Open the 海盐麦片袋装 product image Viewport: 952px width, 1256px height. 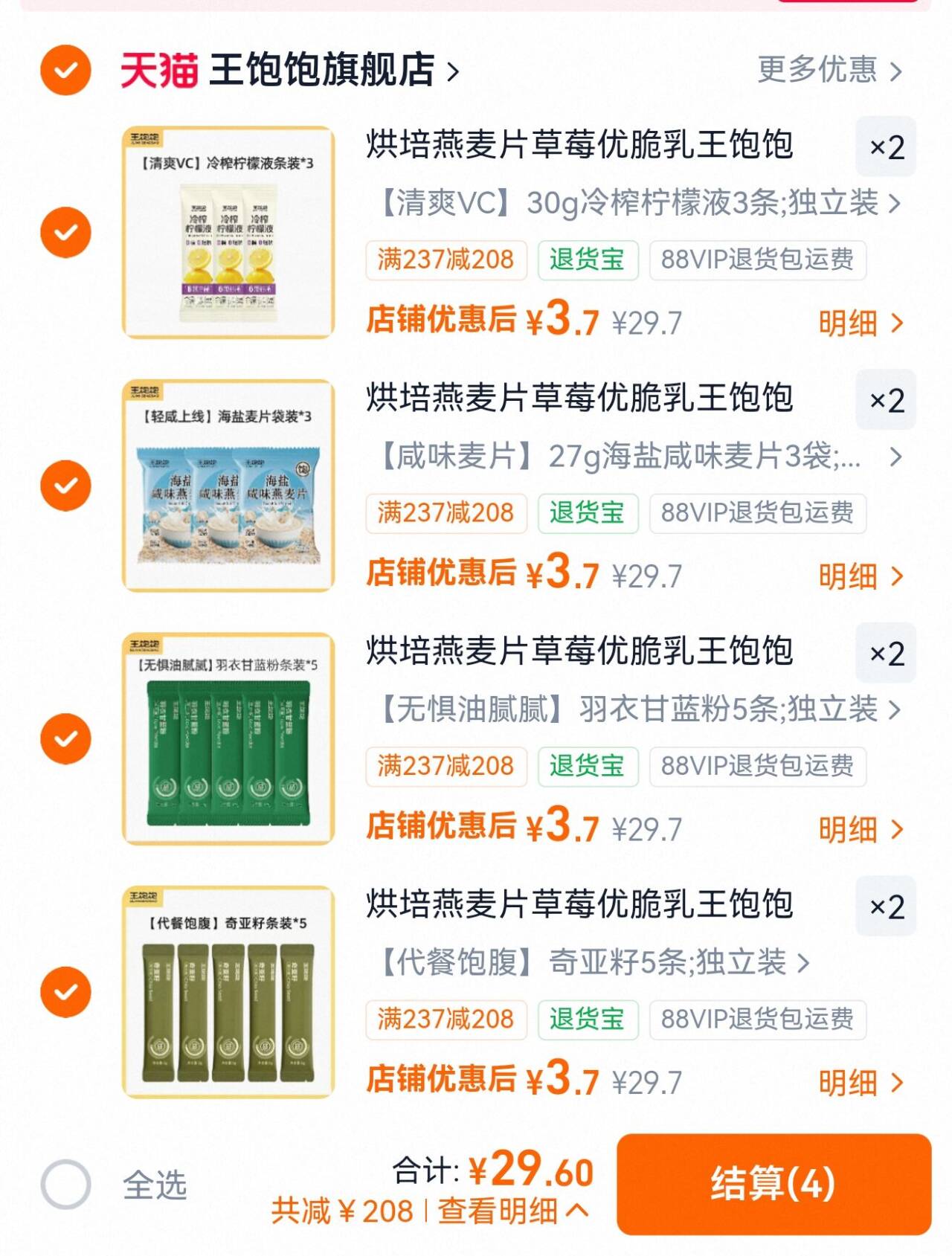(x=228, y=486)
